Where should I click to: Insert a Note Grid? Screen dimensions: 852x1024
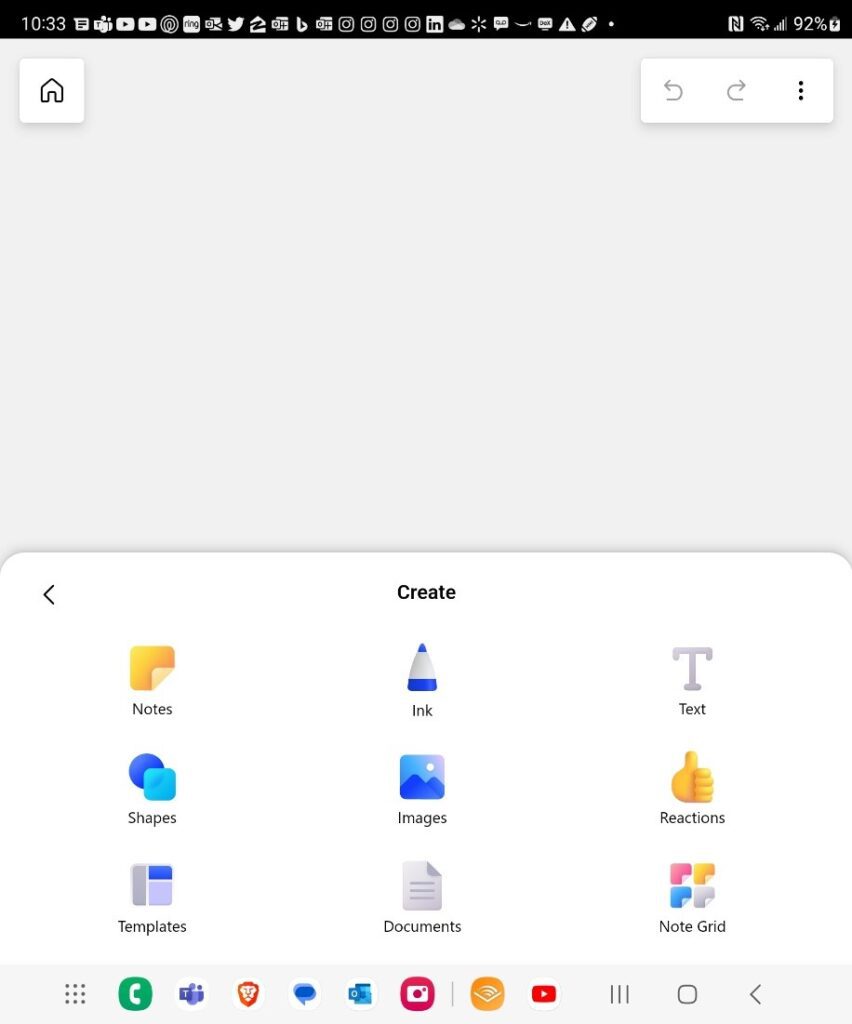pos(692,885)
